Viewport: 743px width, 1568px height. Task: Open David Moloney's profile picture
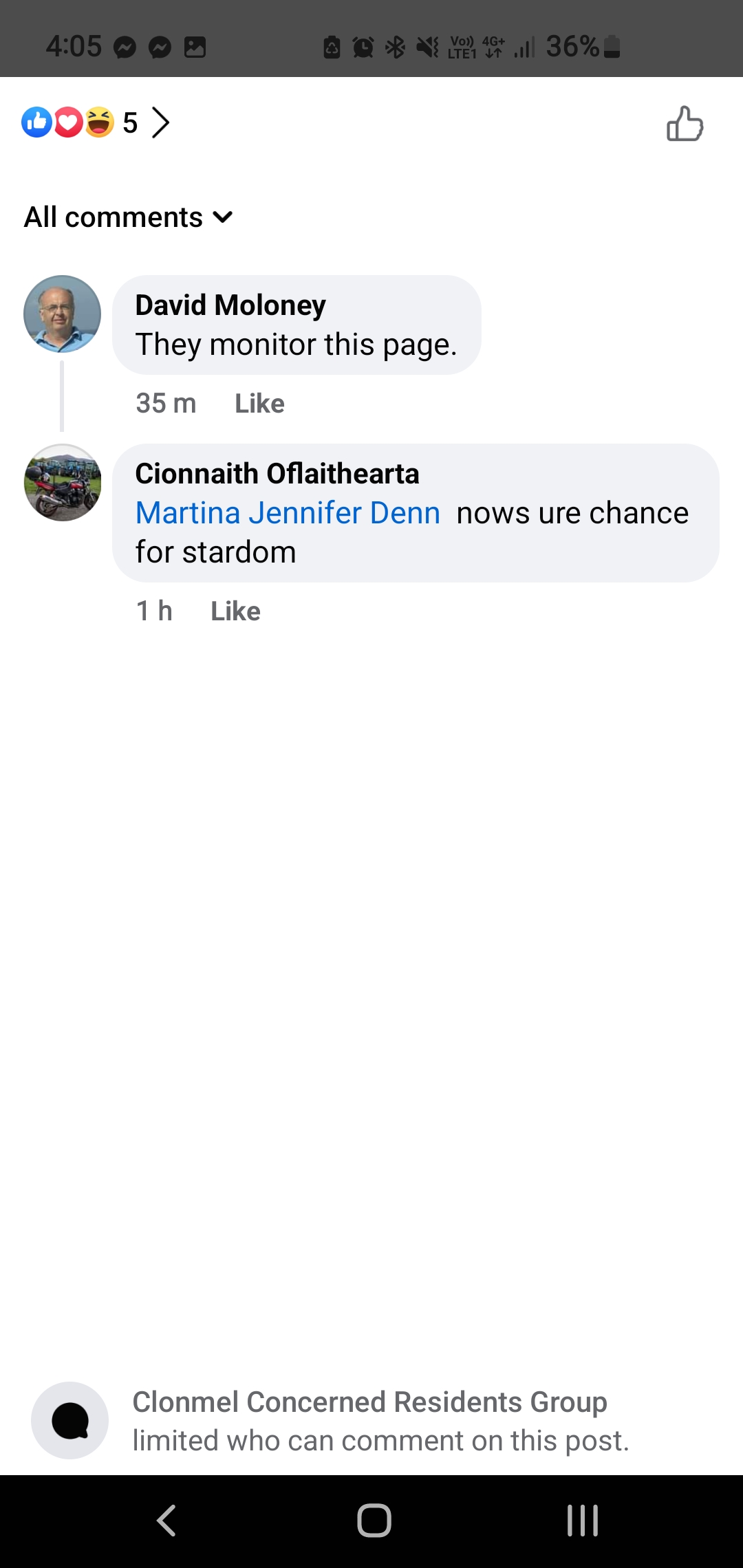[62, 314]
